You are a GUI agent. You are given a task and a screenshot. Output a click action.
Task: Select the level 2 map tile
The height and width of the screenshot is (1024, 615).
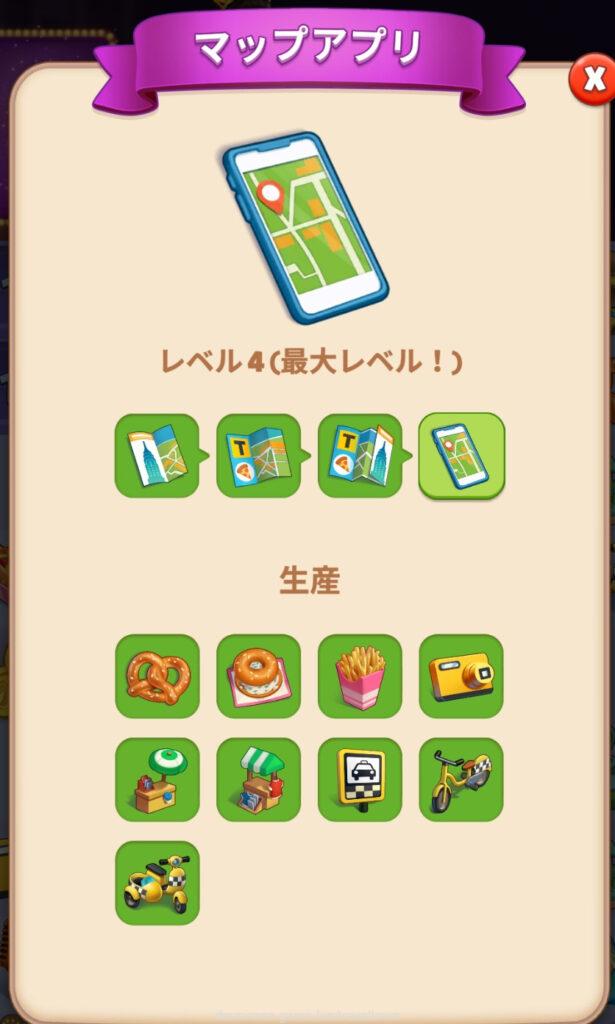click(x=258, y=455)
